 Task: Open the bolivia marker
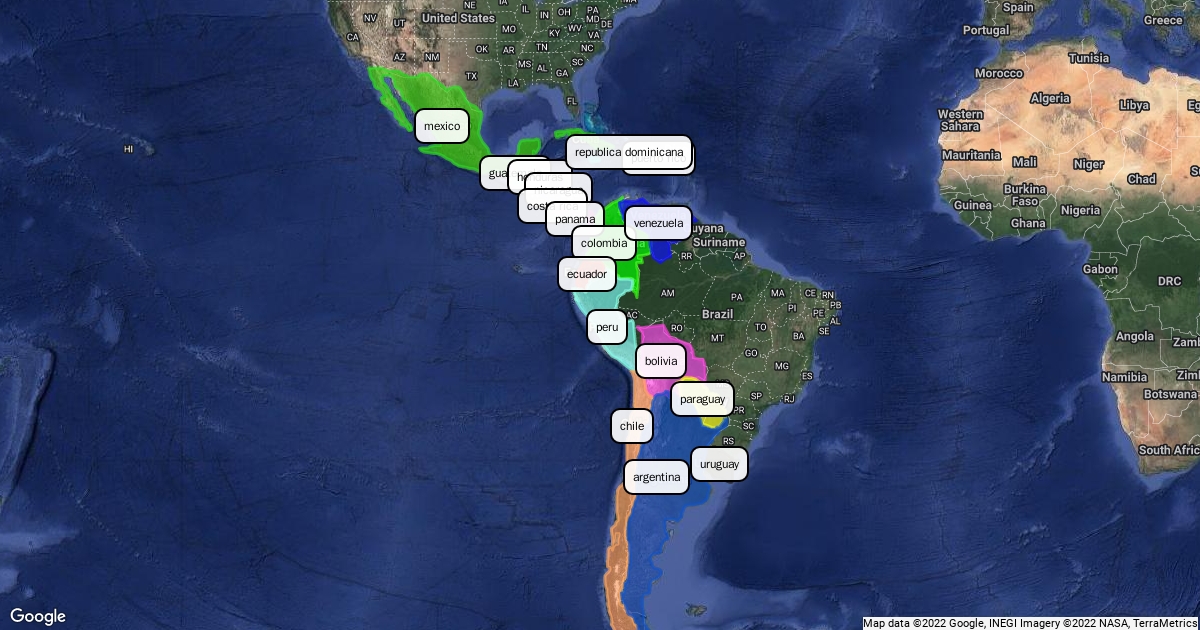coord(661,361)
